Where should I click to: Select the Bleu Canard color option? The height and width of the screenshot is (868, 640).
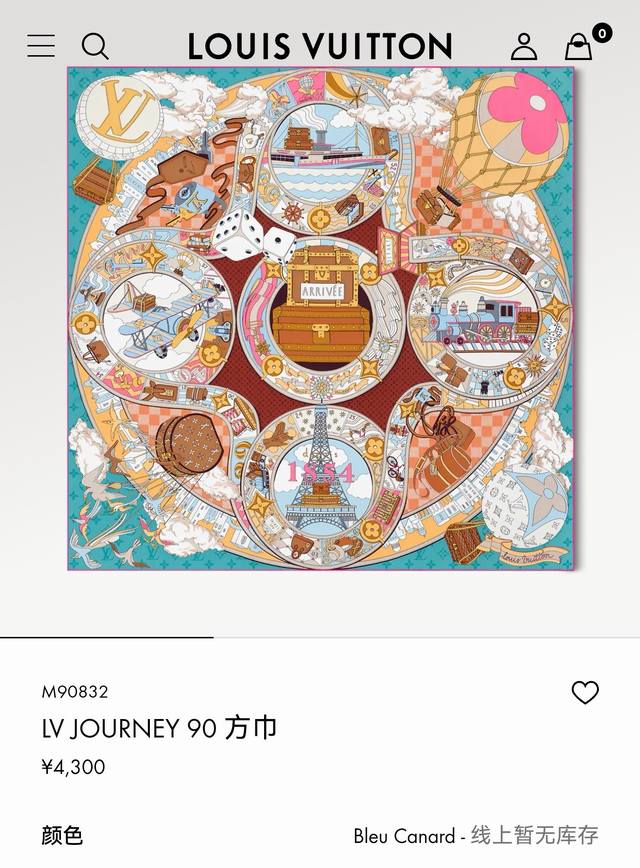(475, 836)
